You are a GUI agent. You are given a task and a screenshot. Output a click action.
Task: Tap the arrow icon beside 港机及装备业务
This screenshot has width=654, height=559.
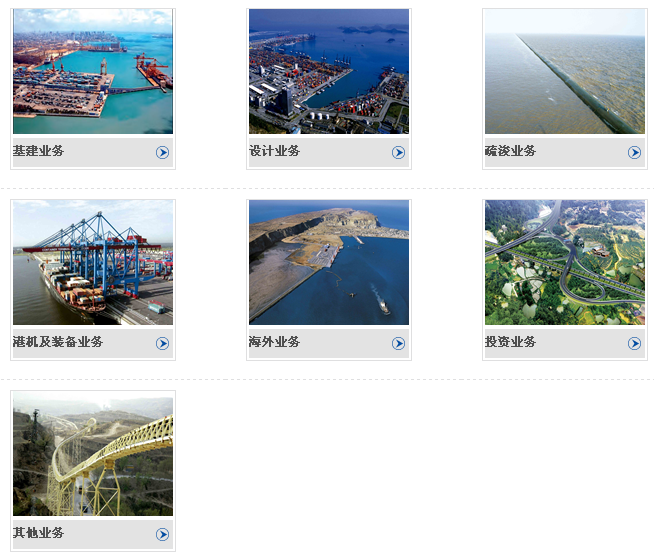coord(162,344)
